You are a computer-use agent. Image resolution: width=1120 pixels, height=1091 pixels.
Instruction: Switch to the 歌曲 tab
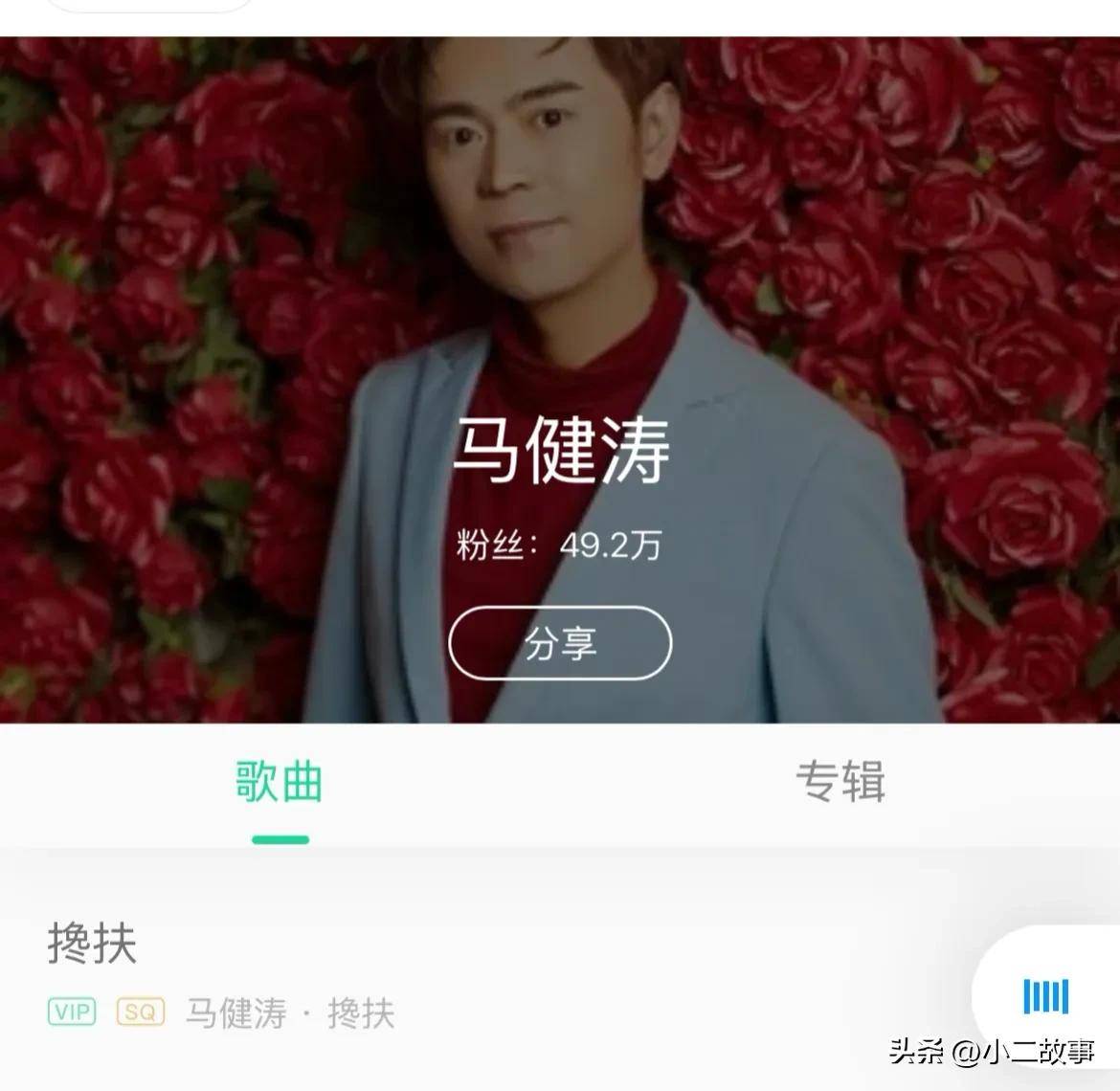click(280, 783)
